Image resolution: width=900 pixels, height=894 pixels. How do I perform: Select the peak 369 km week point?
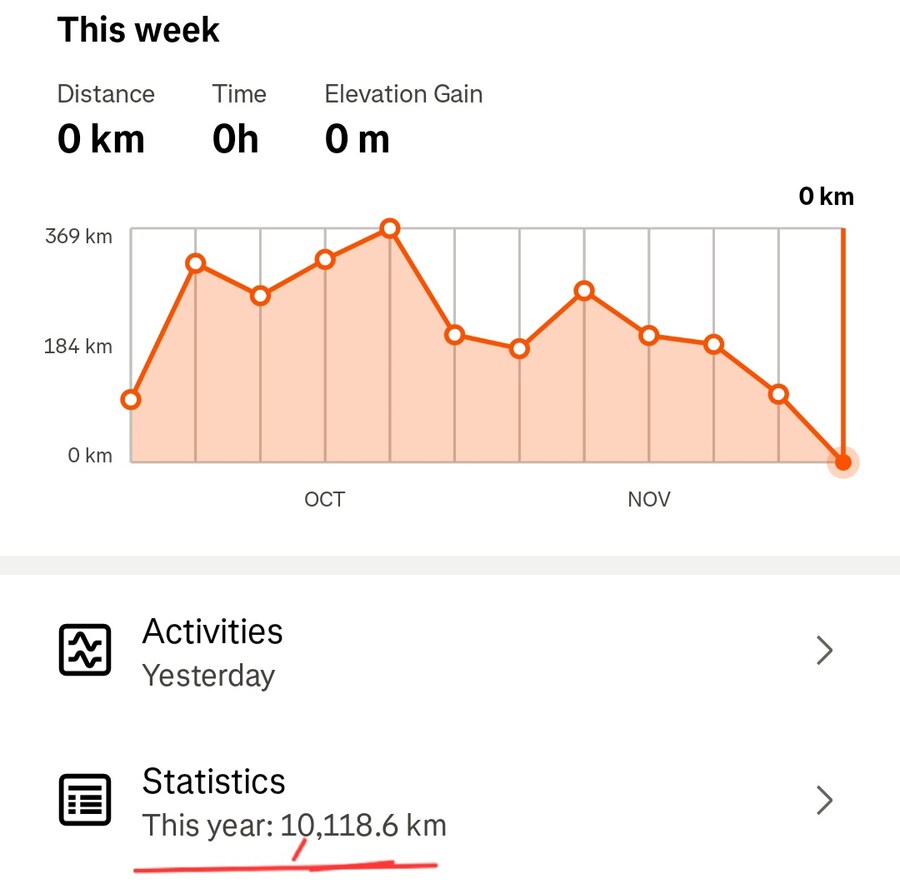(390, 229)
